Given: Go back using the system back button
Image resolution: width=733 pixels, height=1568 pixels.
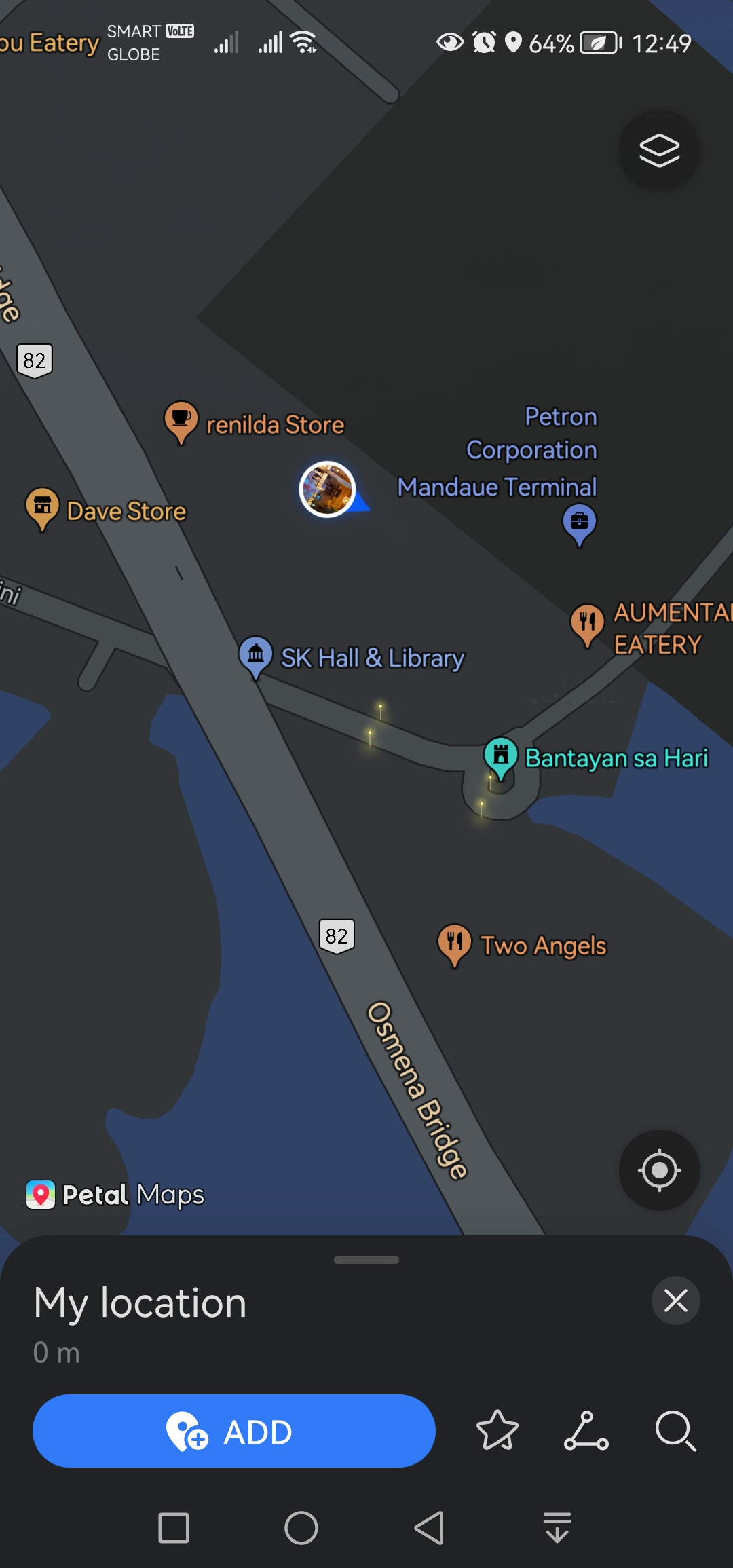Looking at the screenshot, I should point(429,1527).
